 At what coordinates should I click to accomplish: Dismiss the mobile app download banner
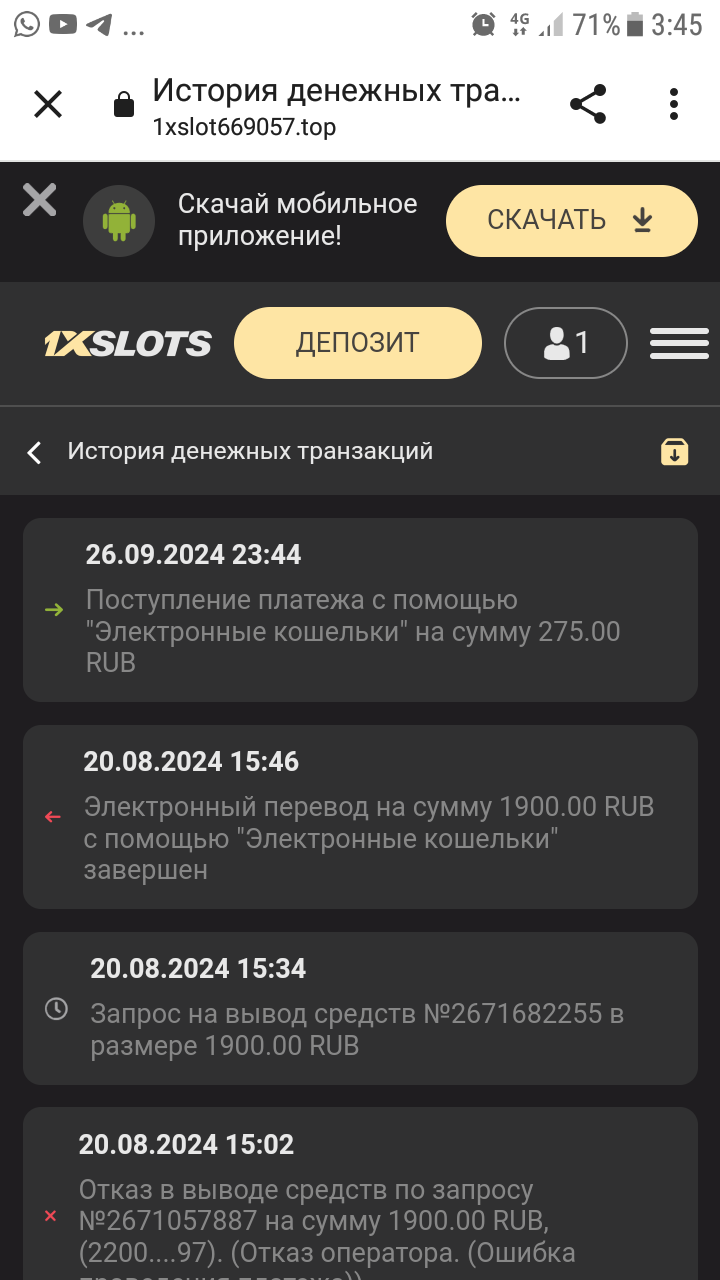click(40, 200)
